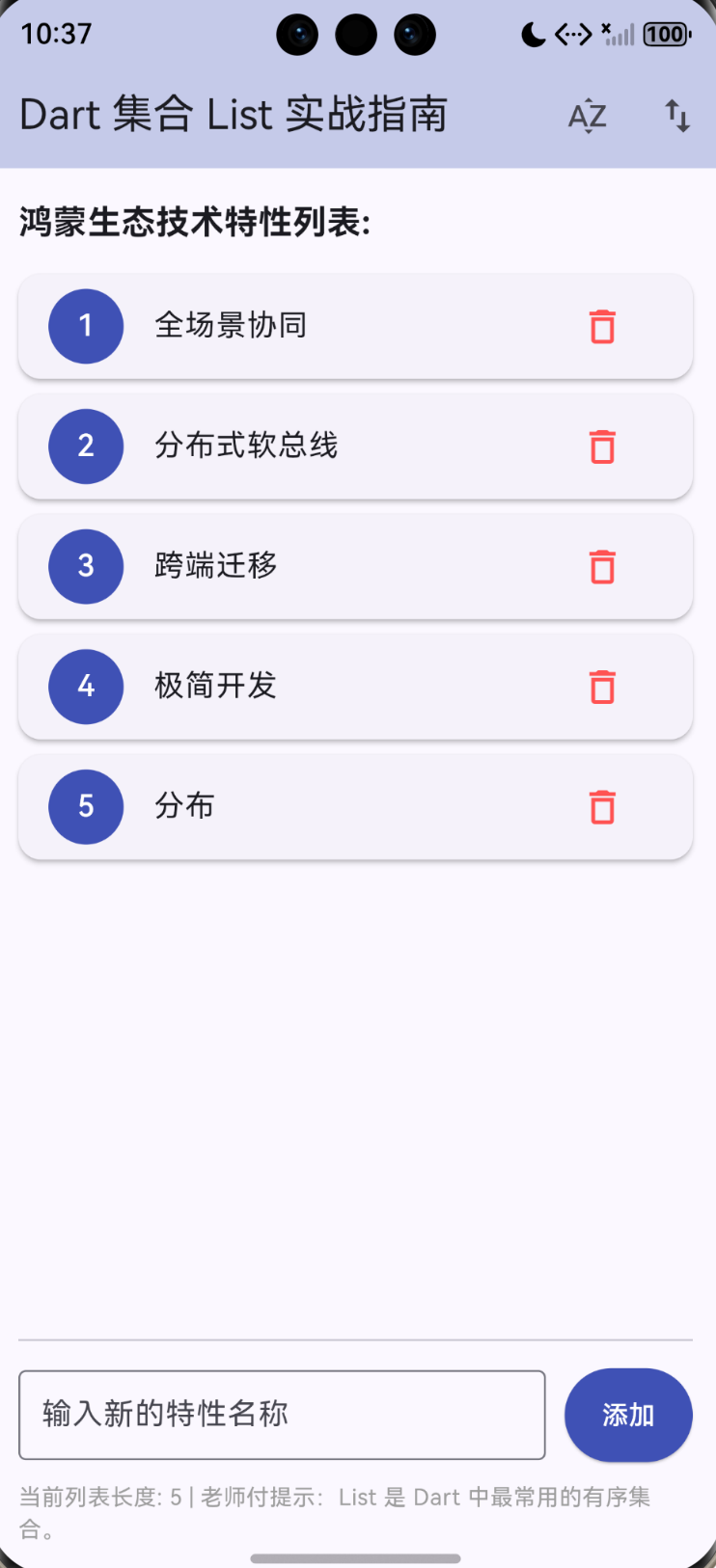Click the number 3 badge icon
The image size is (716, 1568).
(86, 567)
